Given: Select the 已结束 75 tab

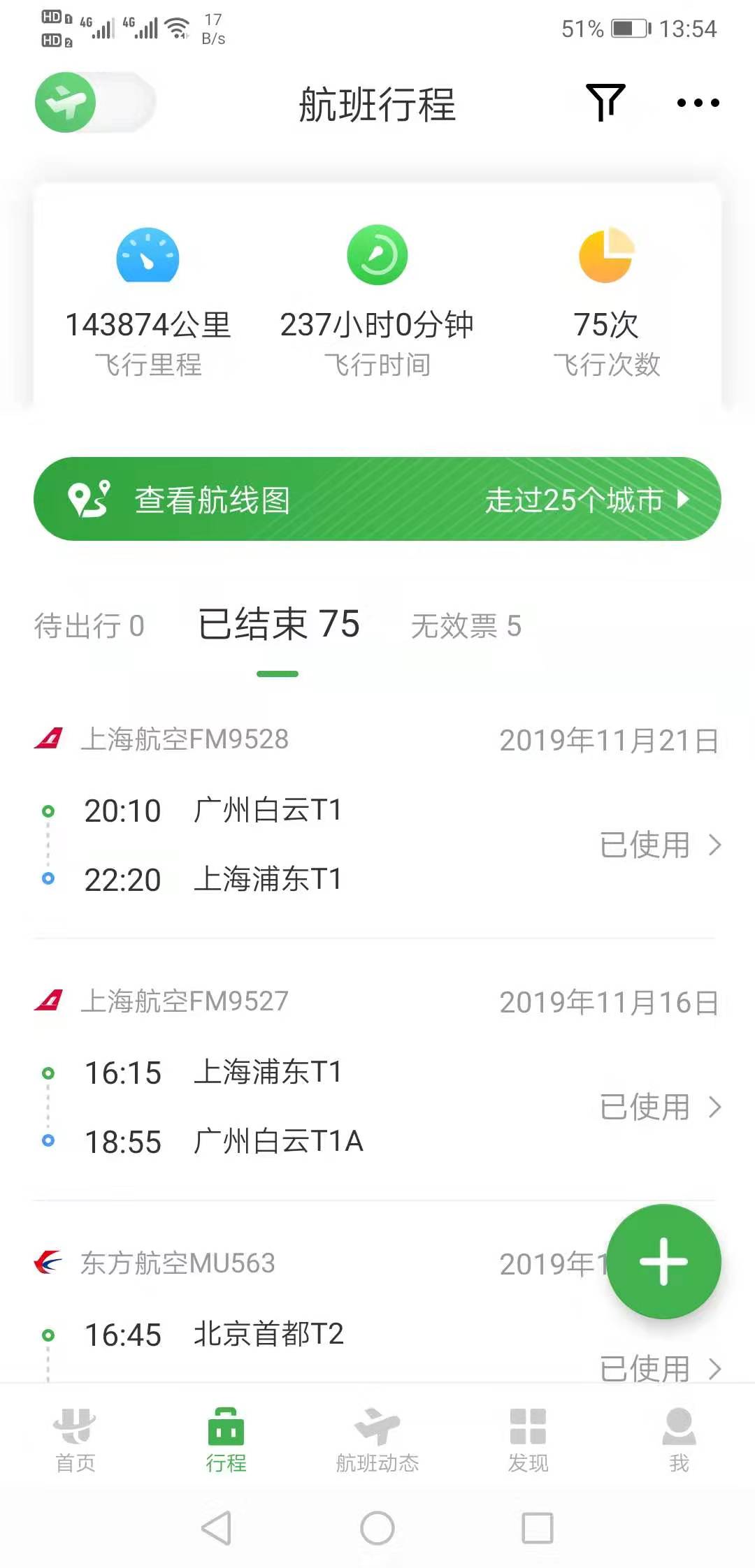Looking at the screenshot, I should (278, 624).
